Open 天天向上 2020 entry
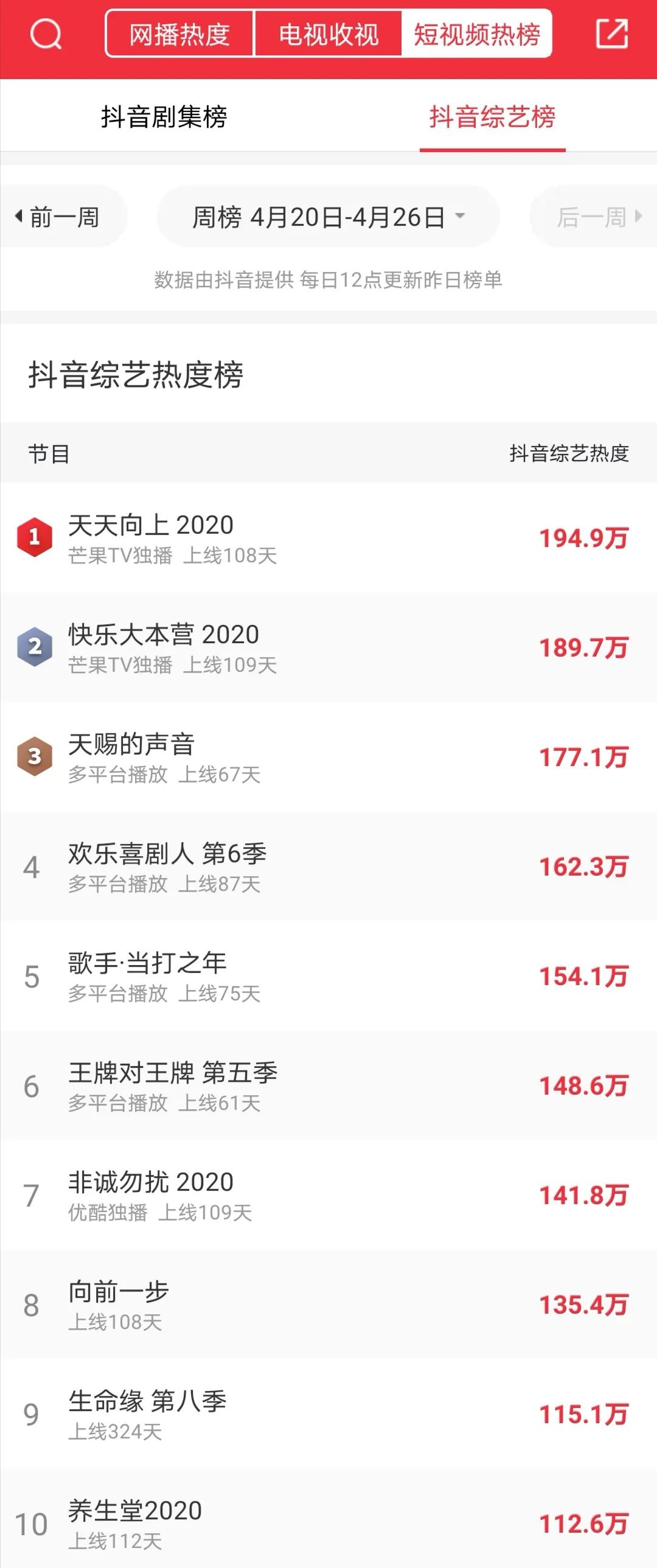 (328, 538)
